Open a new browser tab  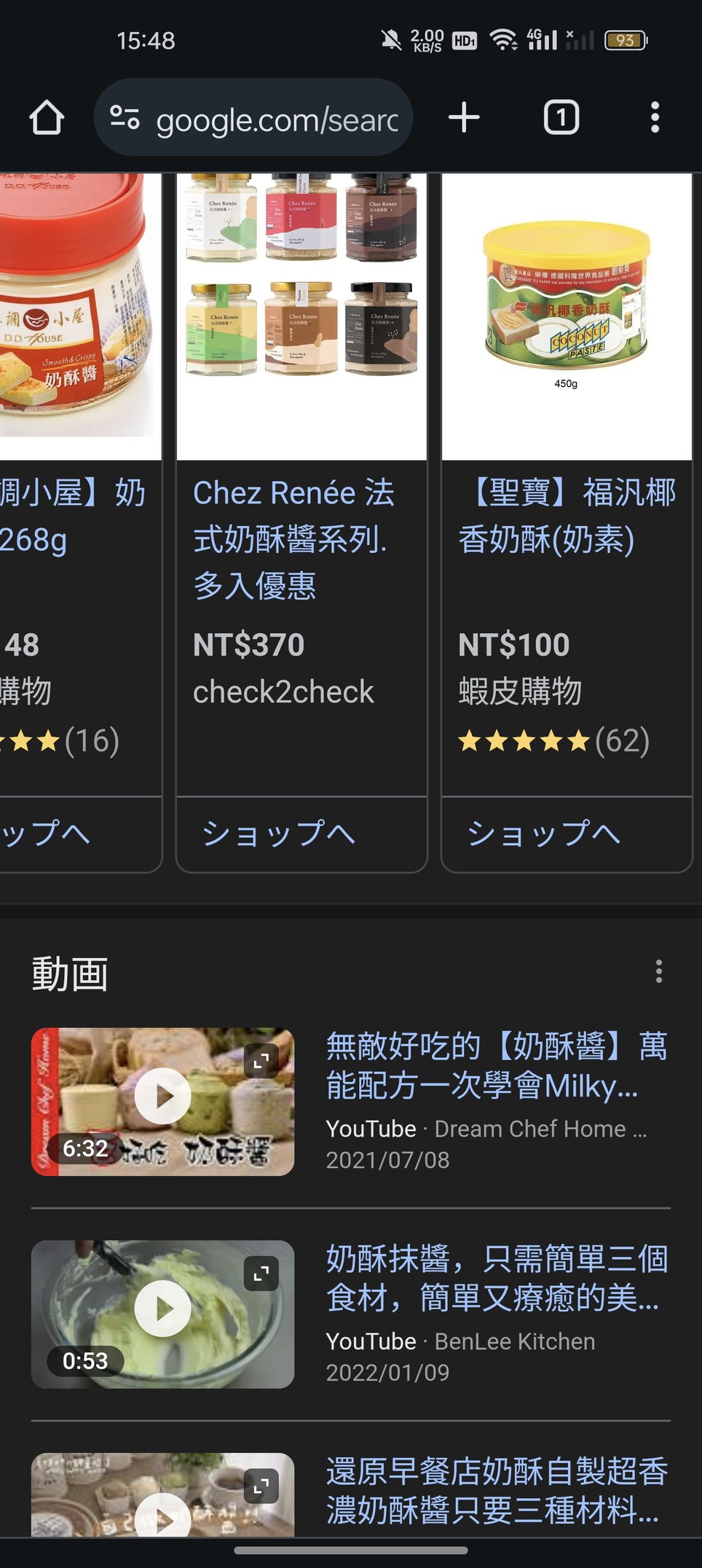[x=464, y=118]
